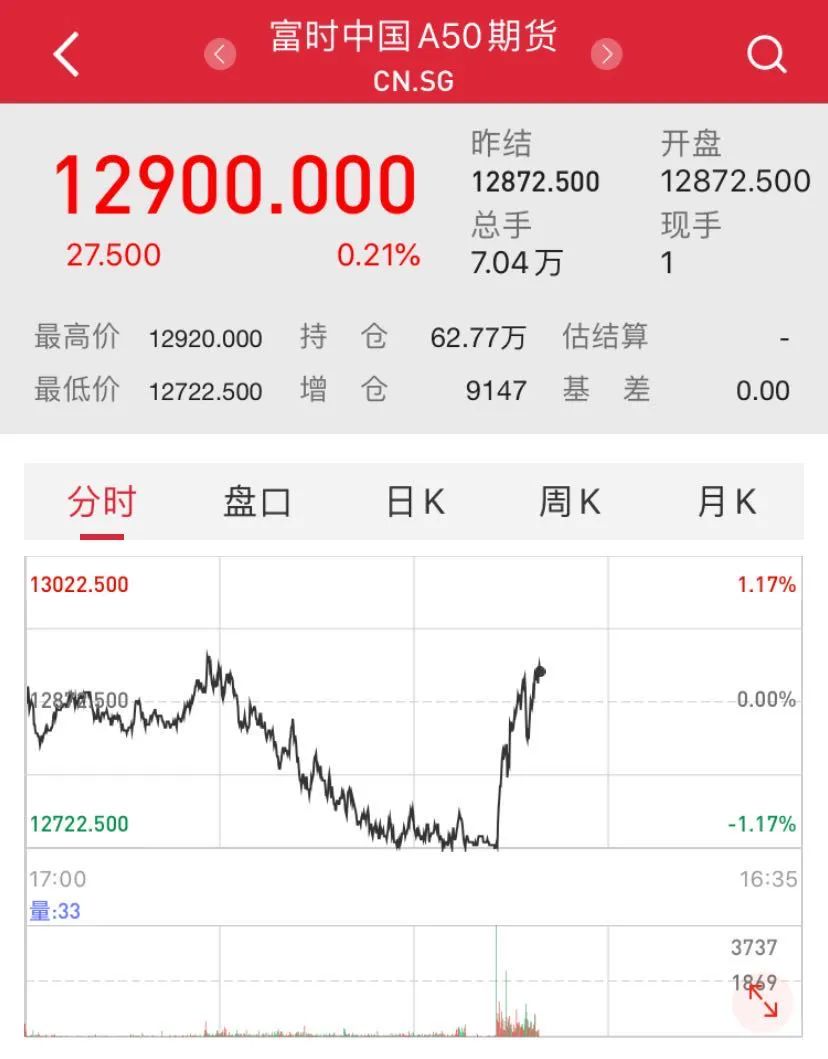
Task: Click the 17:00 time axis label
Action: (60, 879)
